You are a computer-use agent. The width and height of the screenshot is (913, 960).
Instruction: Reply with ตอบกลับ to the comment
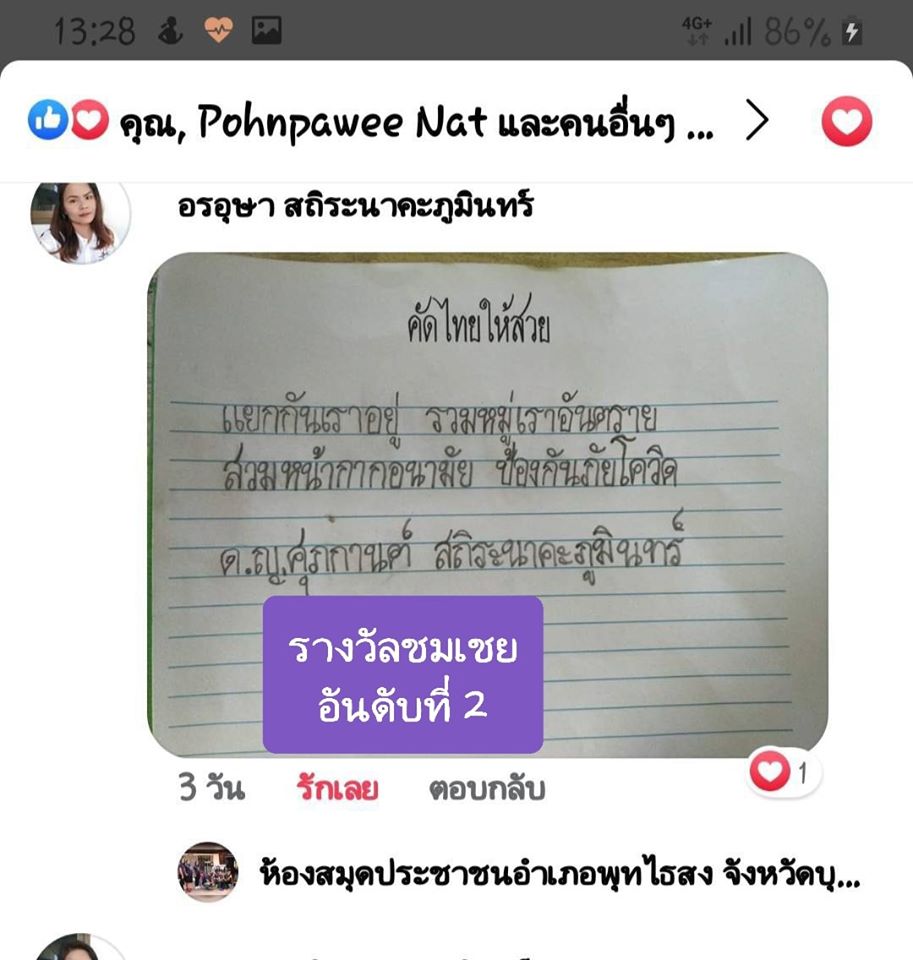[x=487, y=789]
